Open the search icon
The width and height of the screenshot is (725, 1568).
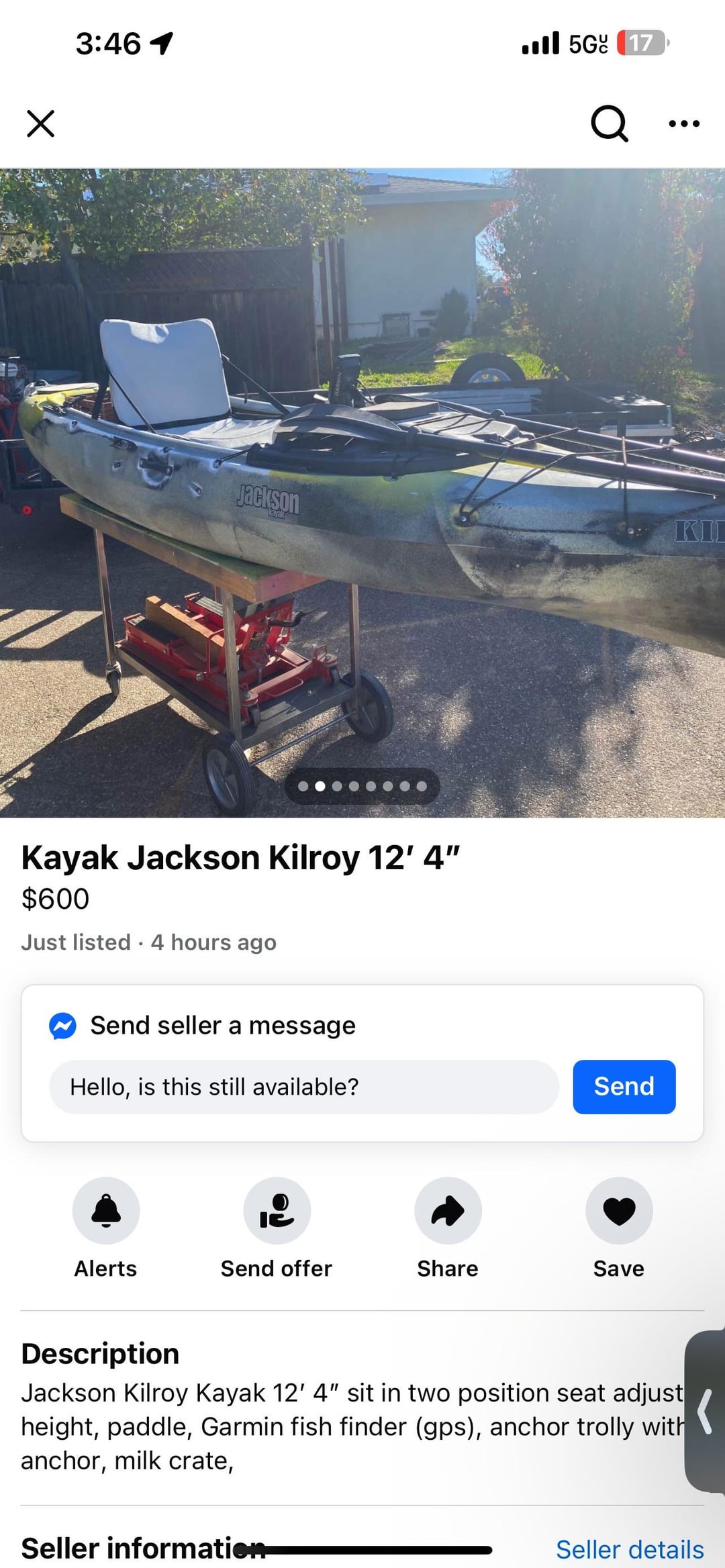point(609,124)
